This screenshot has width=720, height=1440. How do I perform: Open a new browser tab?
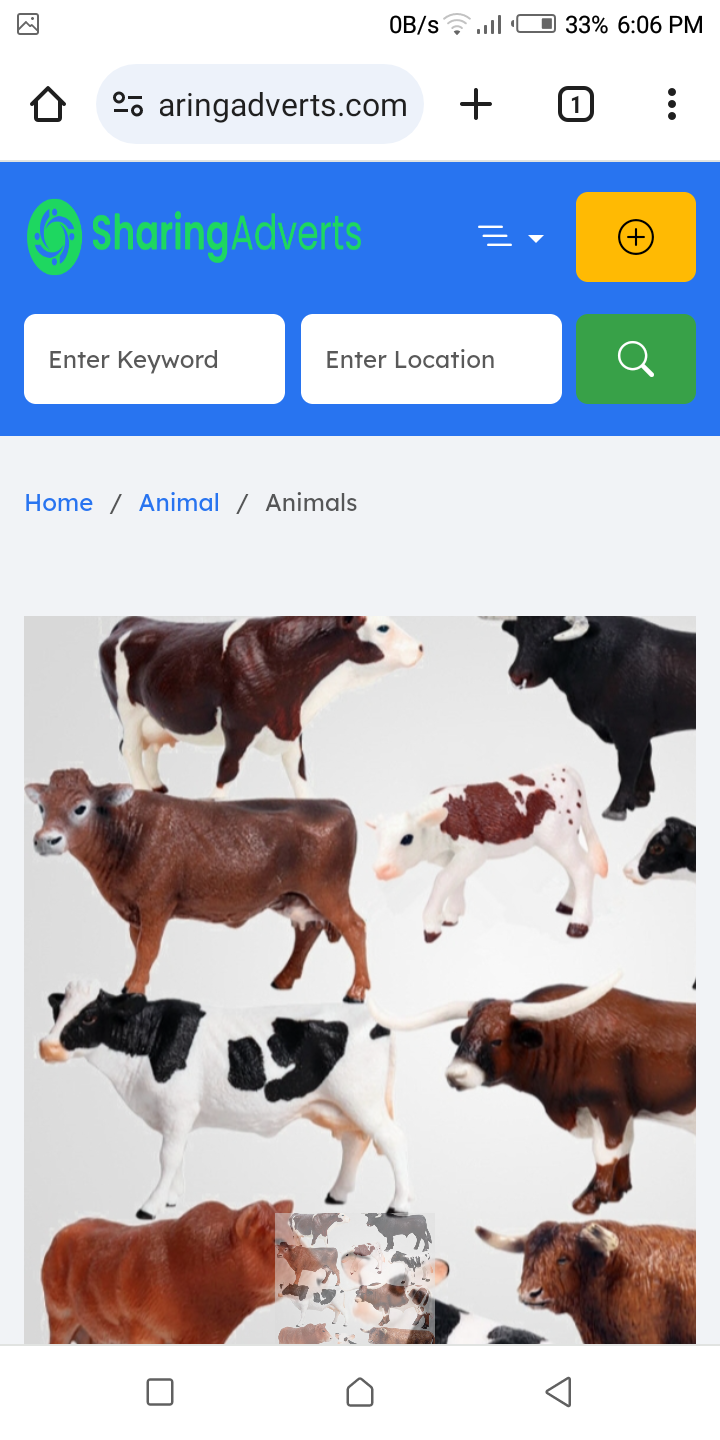pos(476,104)
